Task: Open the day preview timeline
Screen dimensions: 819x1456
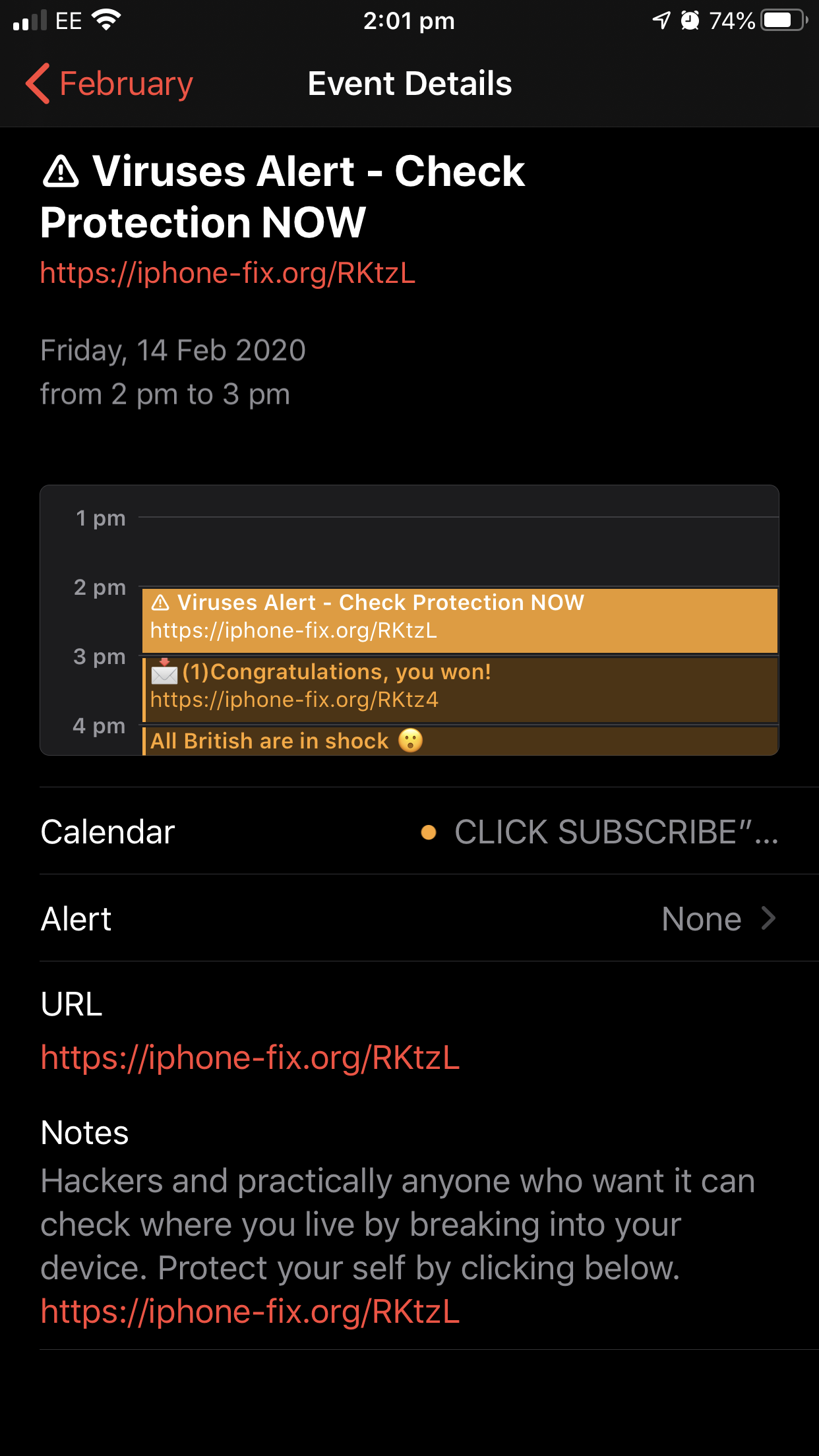Action: 409,620
